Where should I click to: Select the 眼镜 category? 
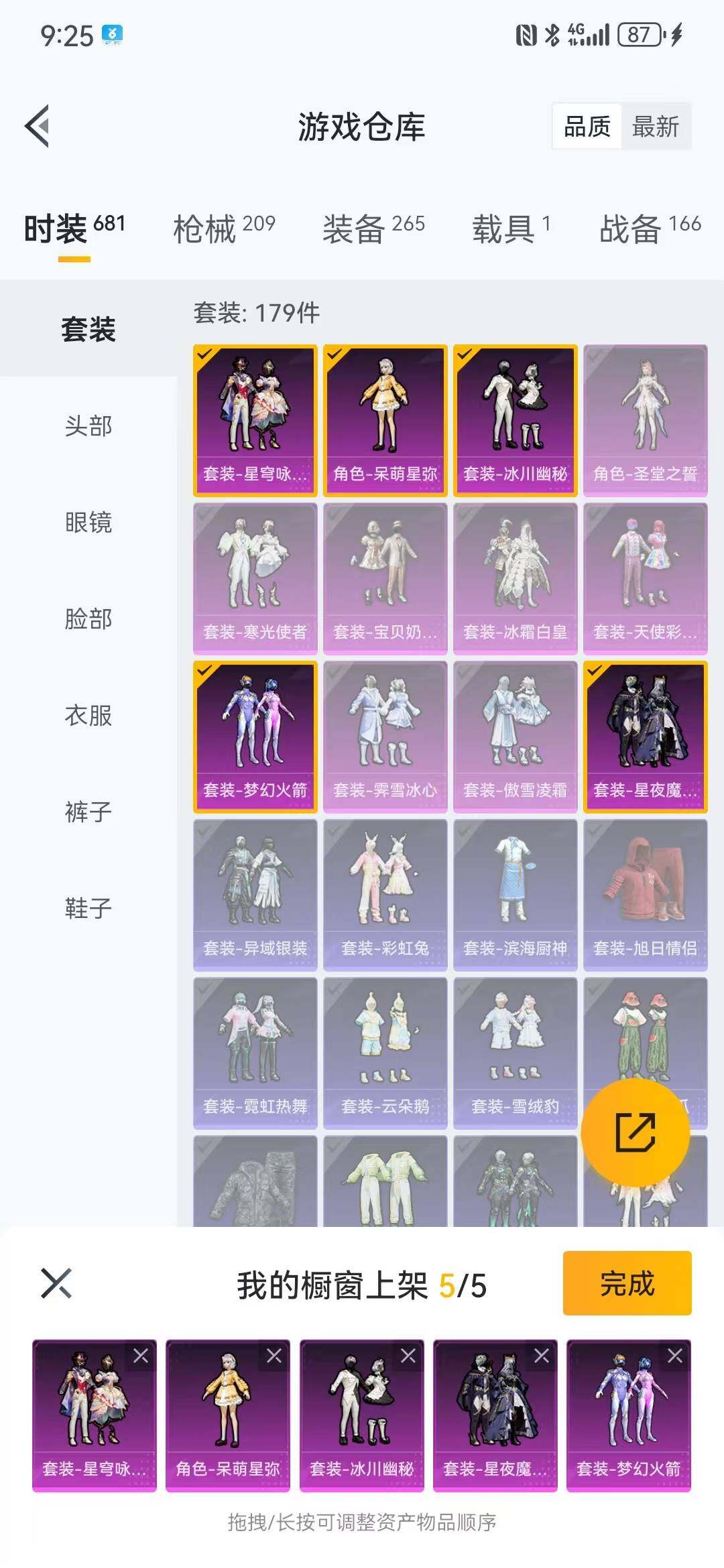[88, 523]
